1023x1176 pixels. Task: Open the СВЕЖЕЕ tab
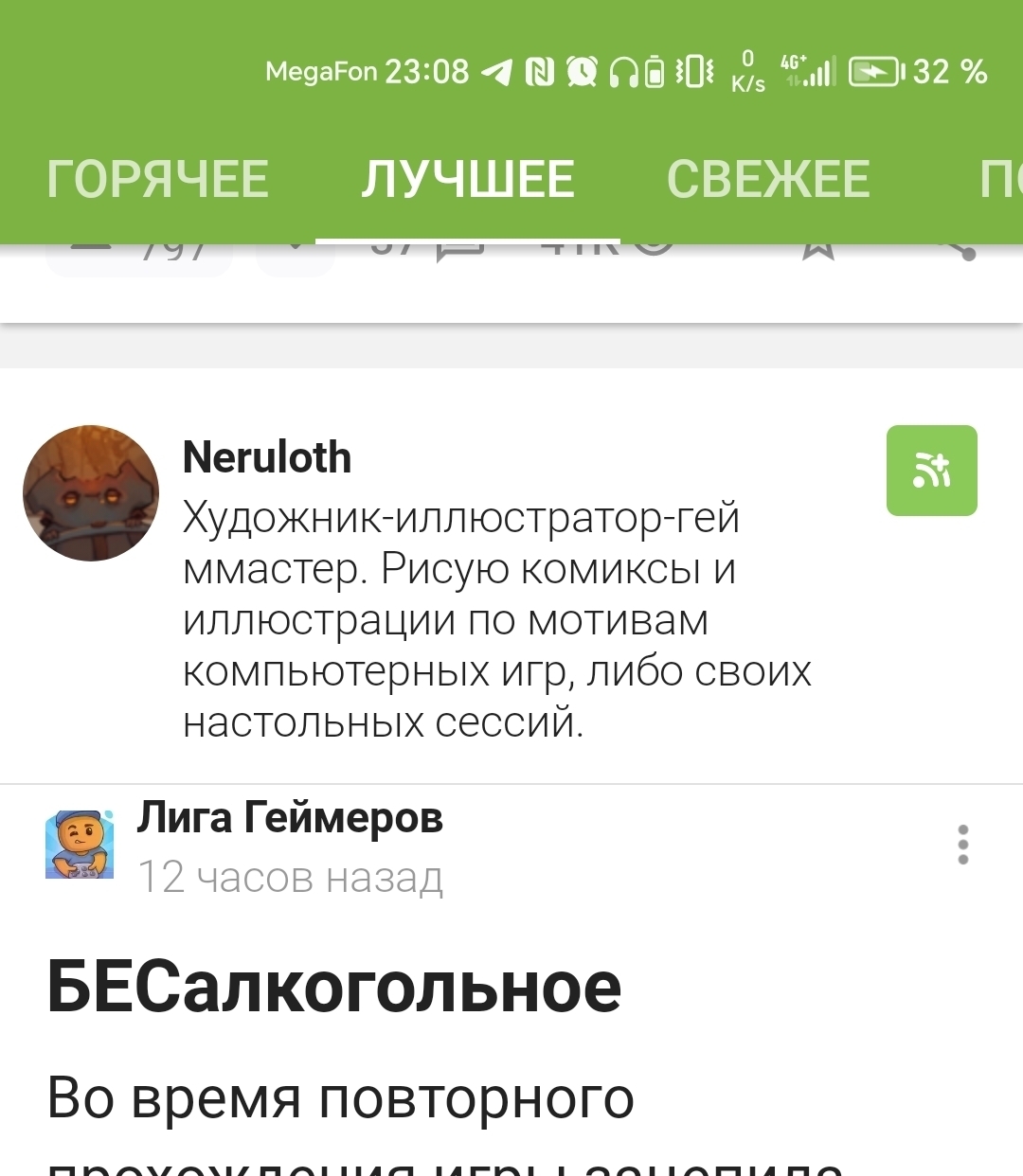click(x=768, y=180)
